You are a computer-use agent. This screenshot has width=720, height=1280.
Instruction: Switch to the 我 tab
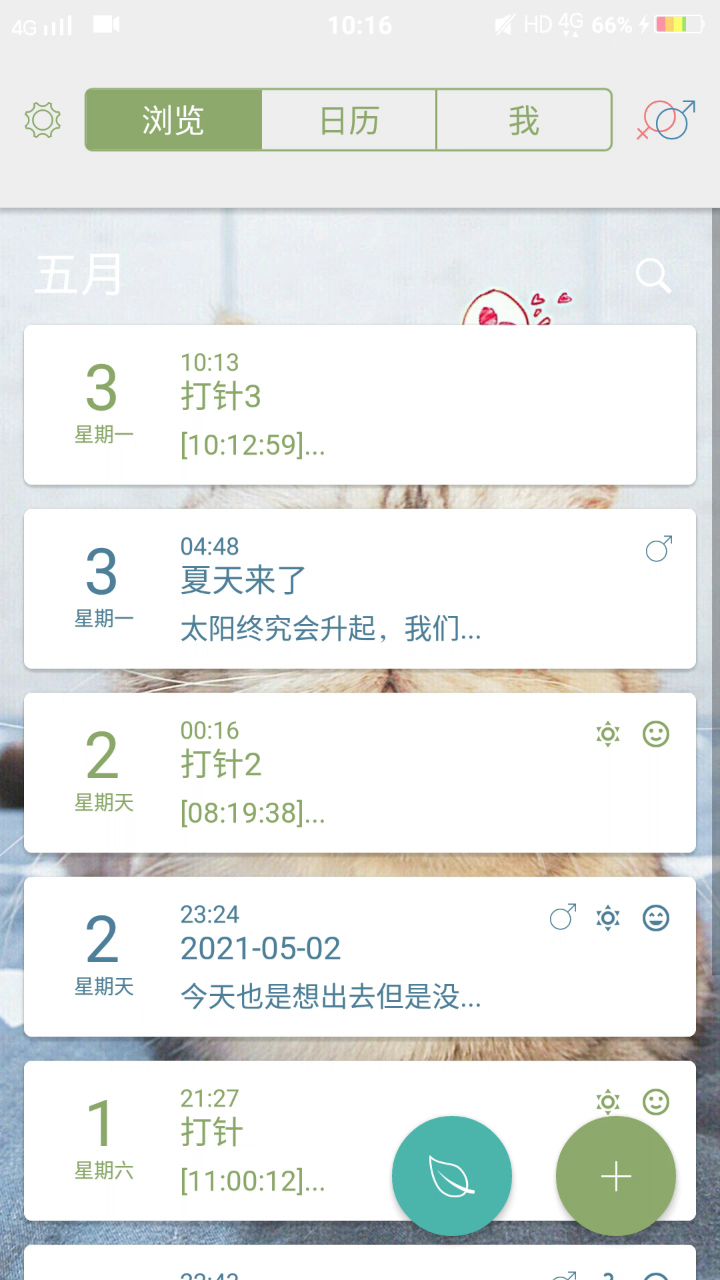(x=523, y=120)
